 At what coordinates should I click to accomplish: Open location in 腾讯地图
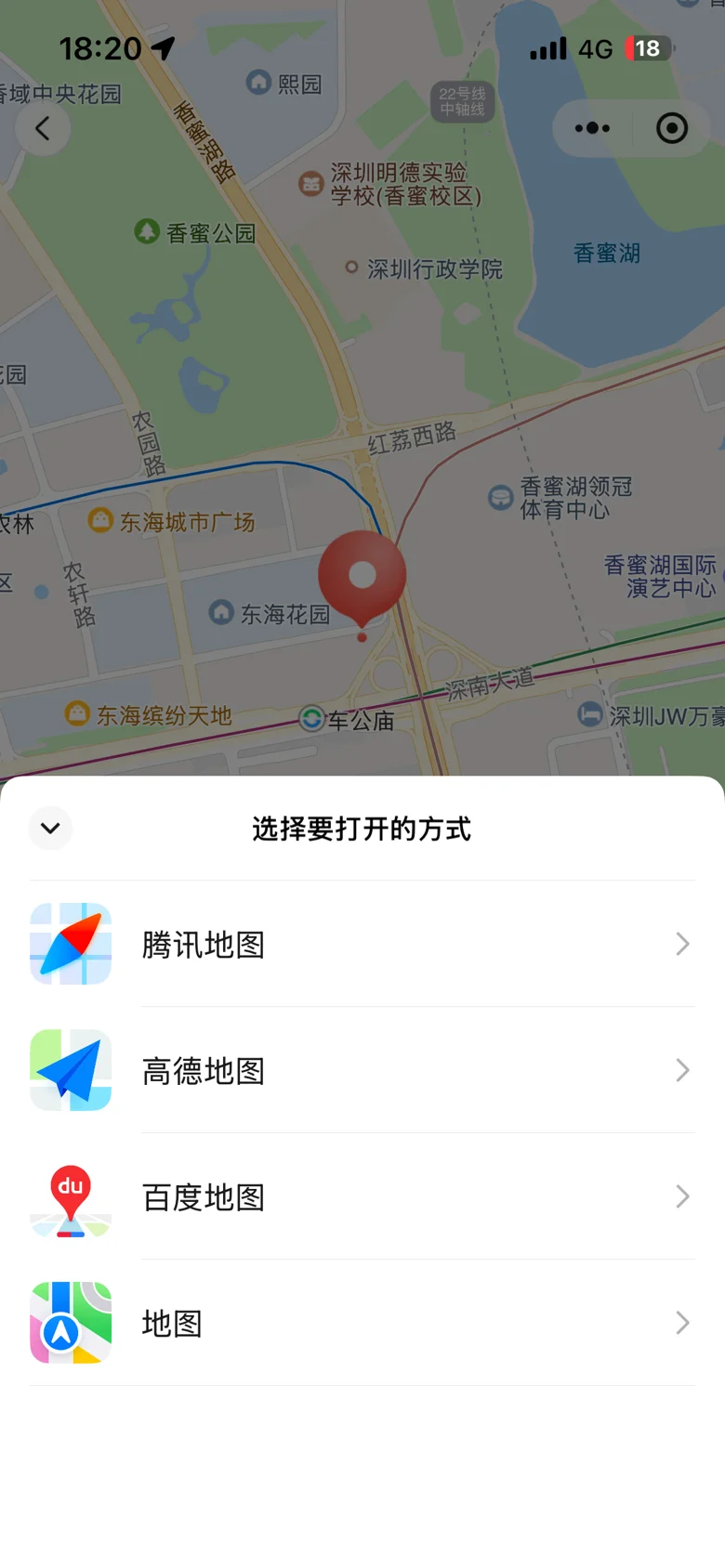362,944
